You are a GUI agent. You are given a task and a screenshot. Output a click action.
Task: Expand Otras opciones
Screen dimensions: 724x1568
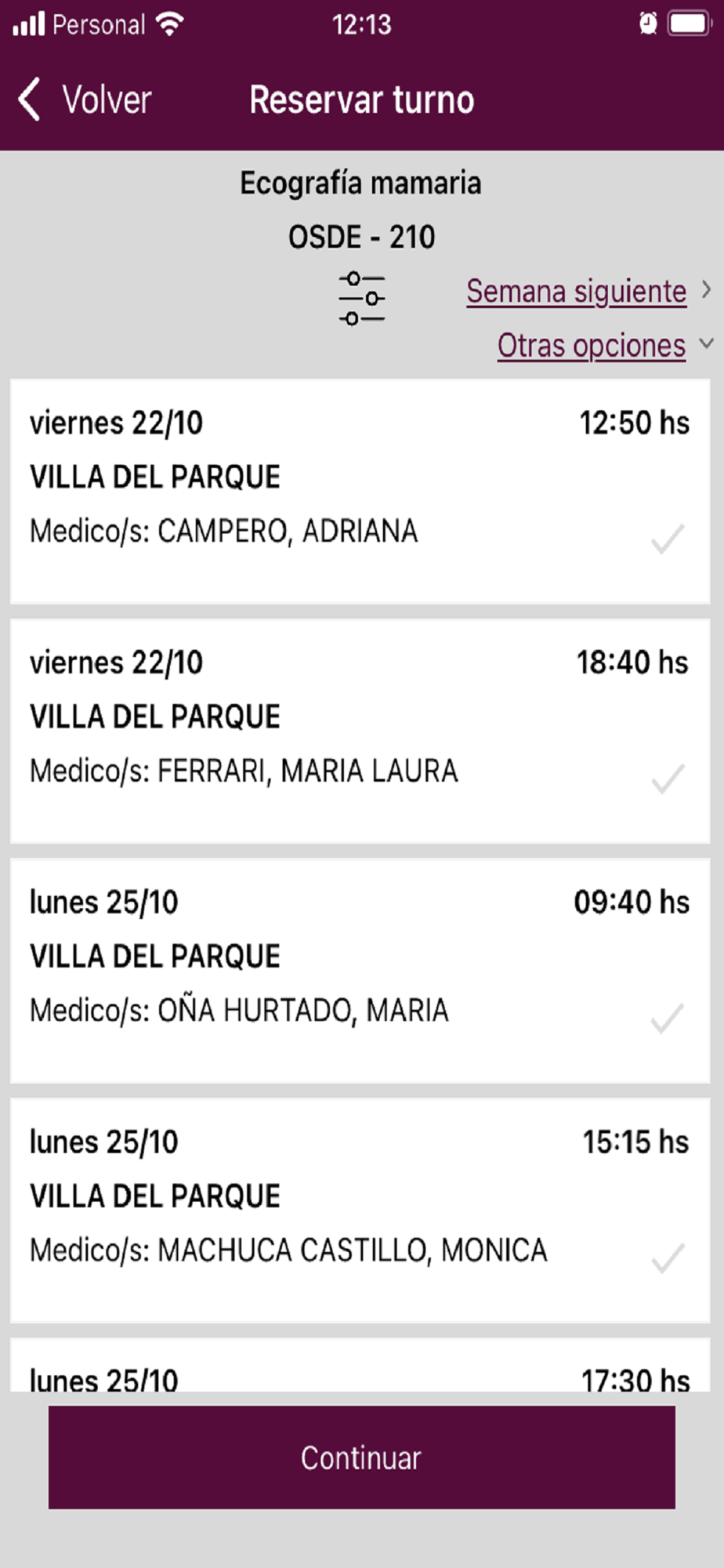point(592,346)
